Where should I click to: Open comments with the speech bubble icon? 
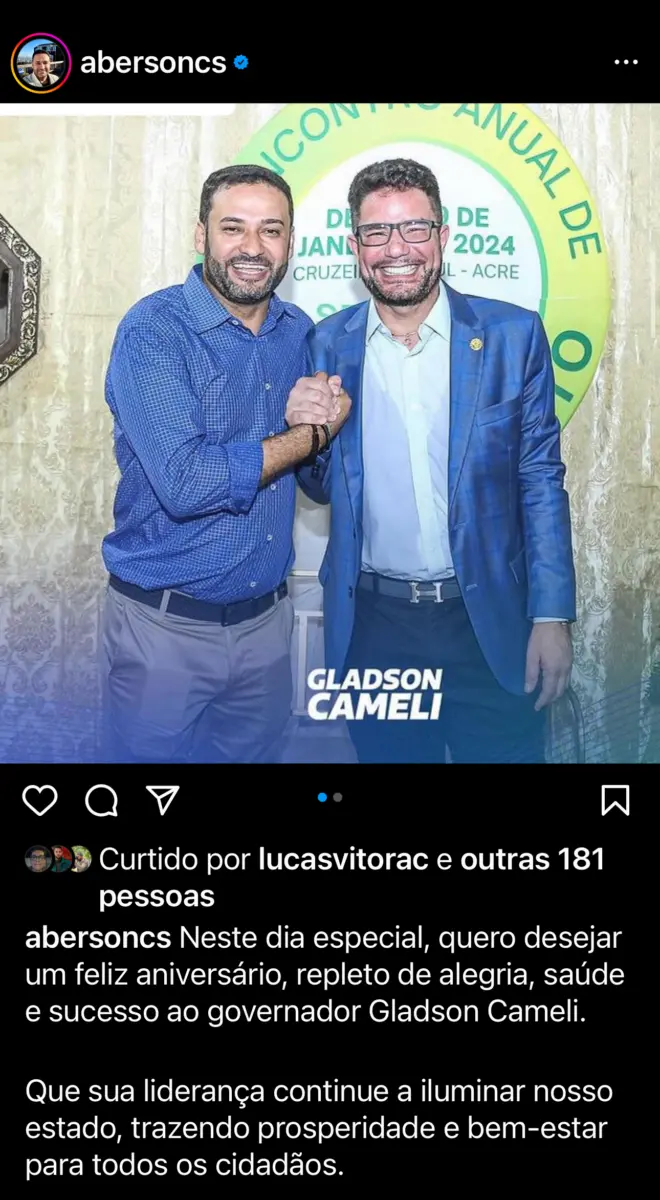(101, 800)
